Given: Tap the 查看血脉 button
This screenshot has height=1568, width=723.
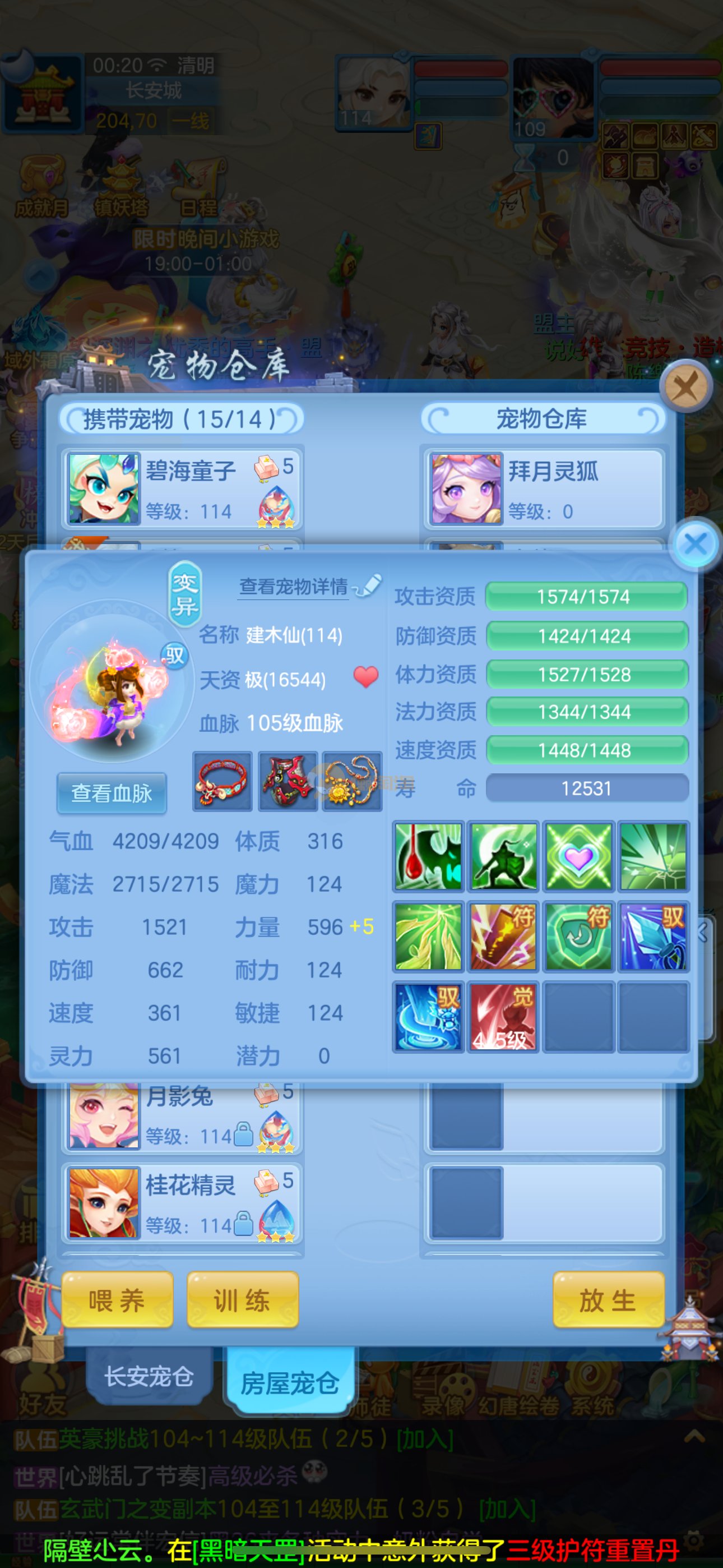Looking at the screenshot, I should 112,793.
